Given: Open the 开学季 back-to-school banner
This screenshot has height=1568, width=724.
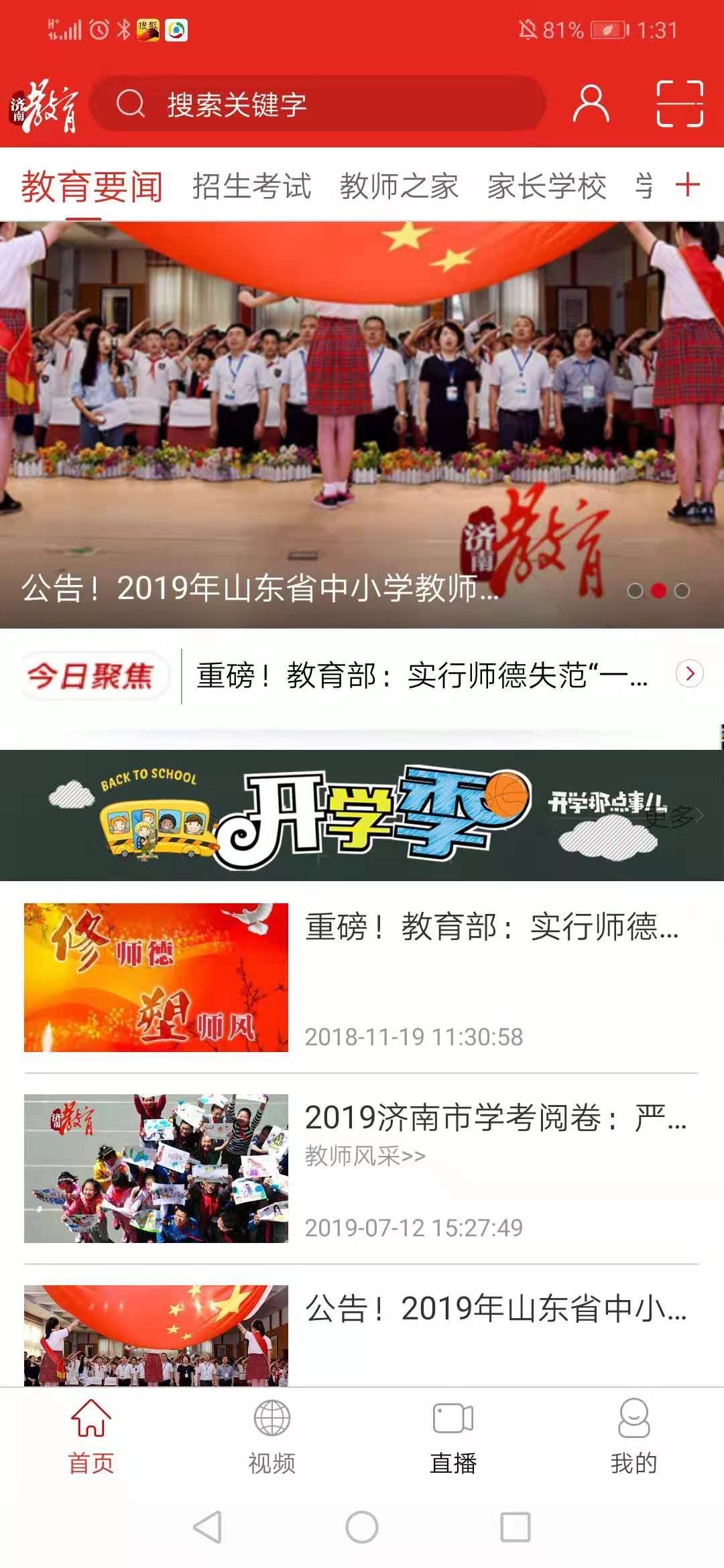Looking at the screenshot, I should [362, 815].
